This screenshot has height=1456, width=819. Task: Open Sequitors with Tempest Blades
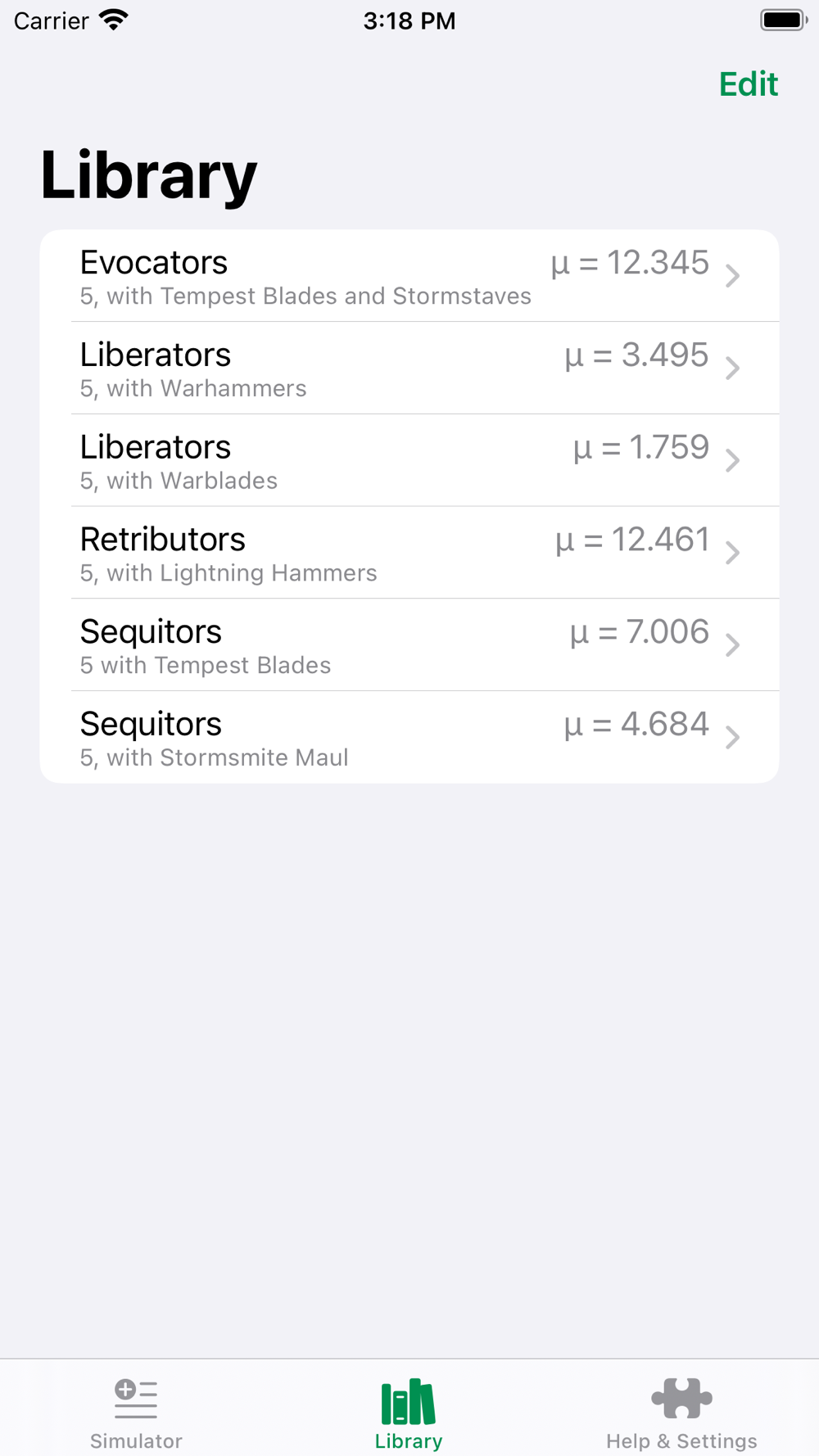coord(409,645)
